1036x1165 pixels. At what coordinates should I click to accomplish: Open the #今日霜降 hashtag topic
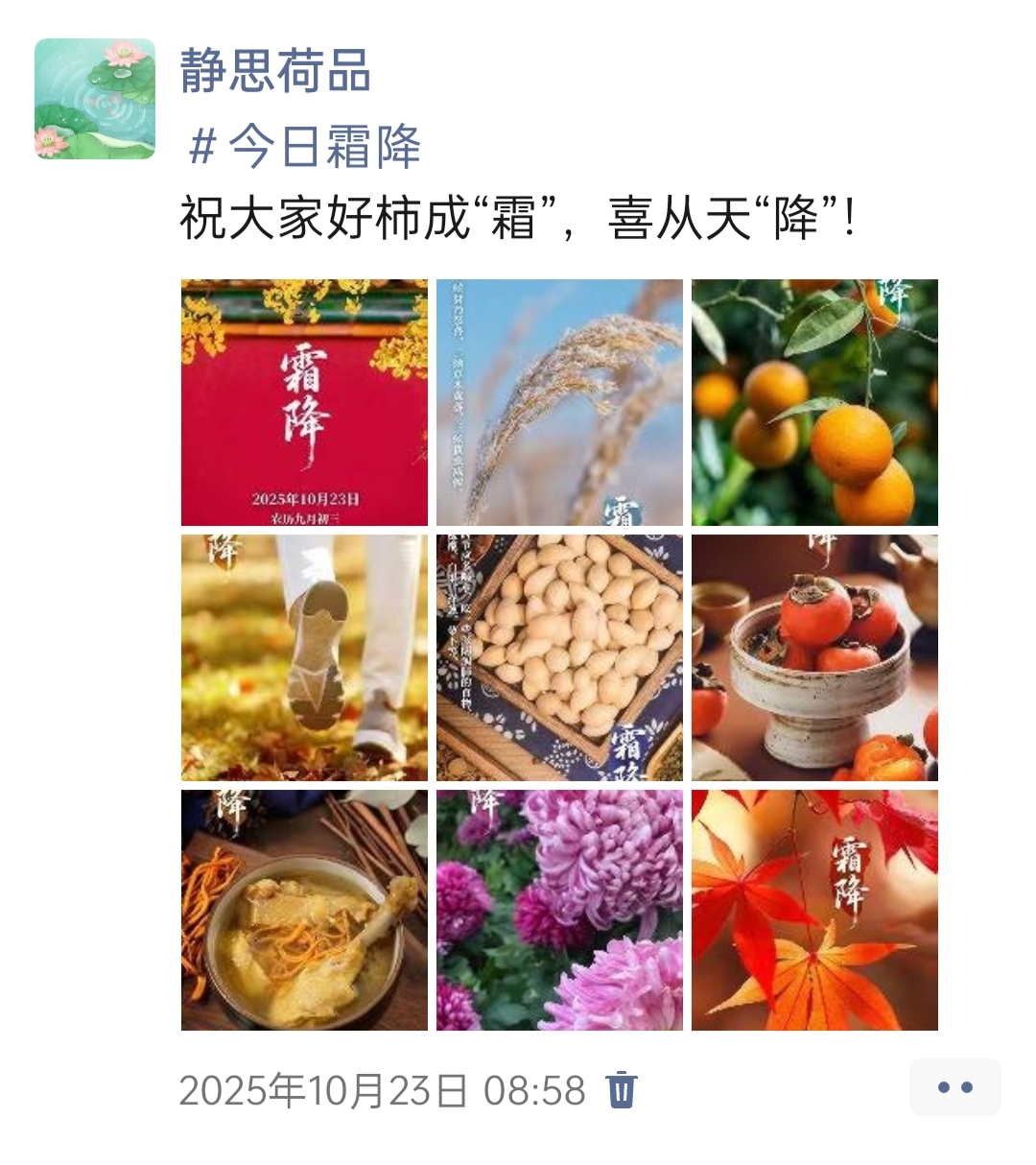point(305,147)
